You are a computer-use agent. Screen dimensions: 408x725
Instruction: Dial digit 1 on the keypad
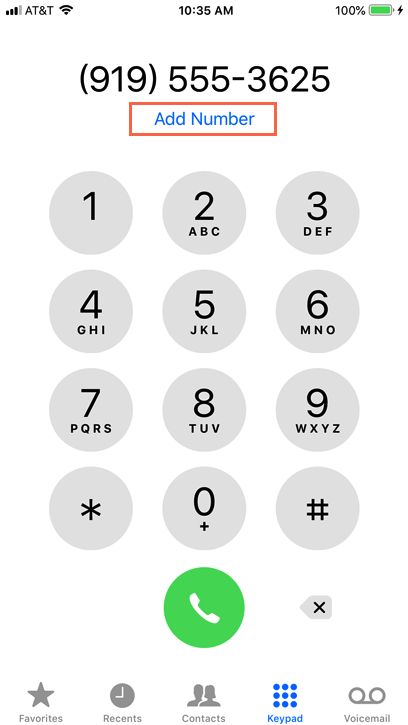tap(91, 213)
